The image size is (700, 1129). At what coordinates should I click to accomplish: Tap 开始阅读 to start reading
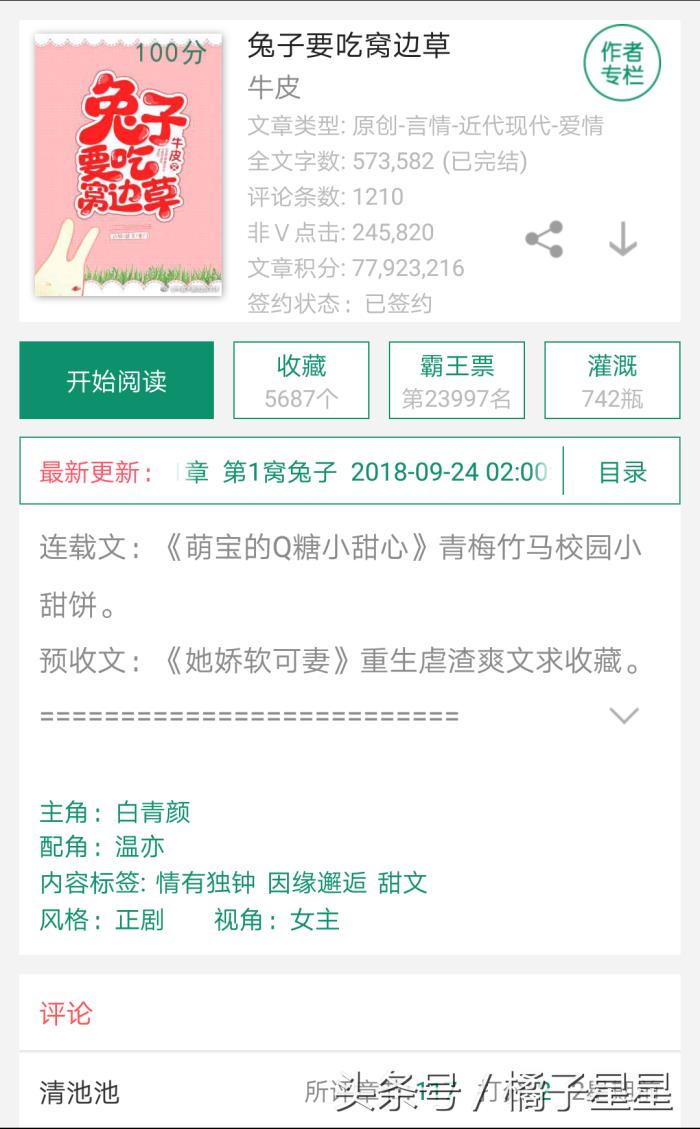(x=116, y=381)
